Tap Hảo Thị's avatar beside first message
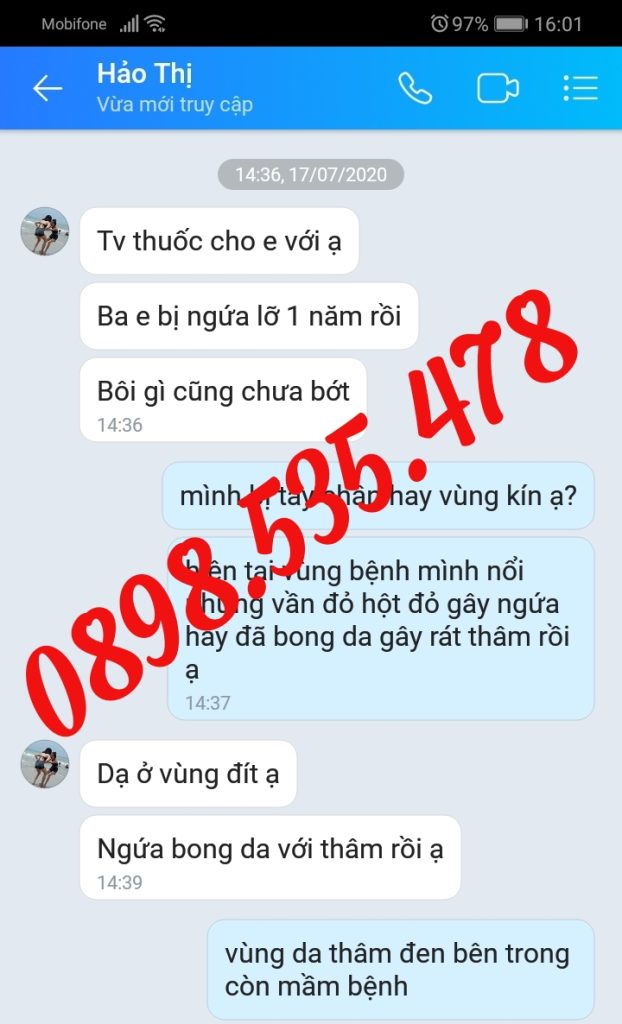The height and width of the screenshot is (1024, 622). click(x=45, y=232)
